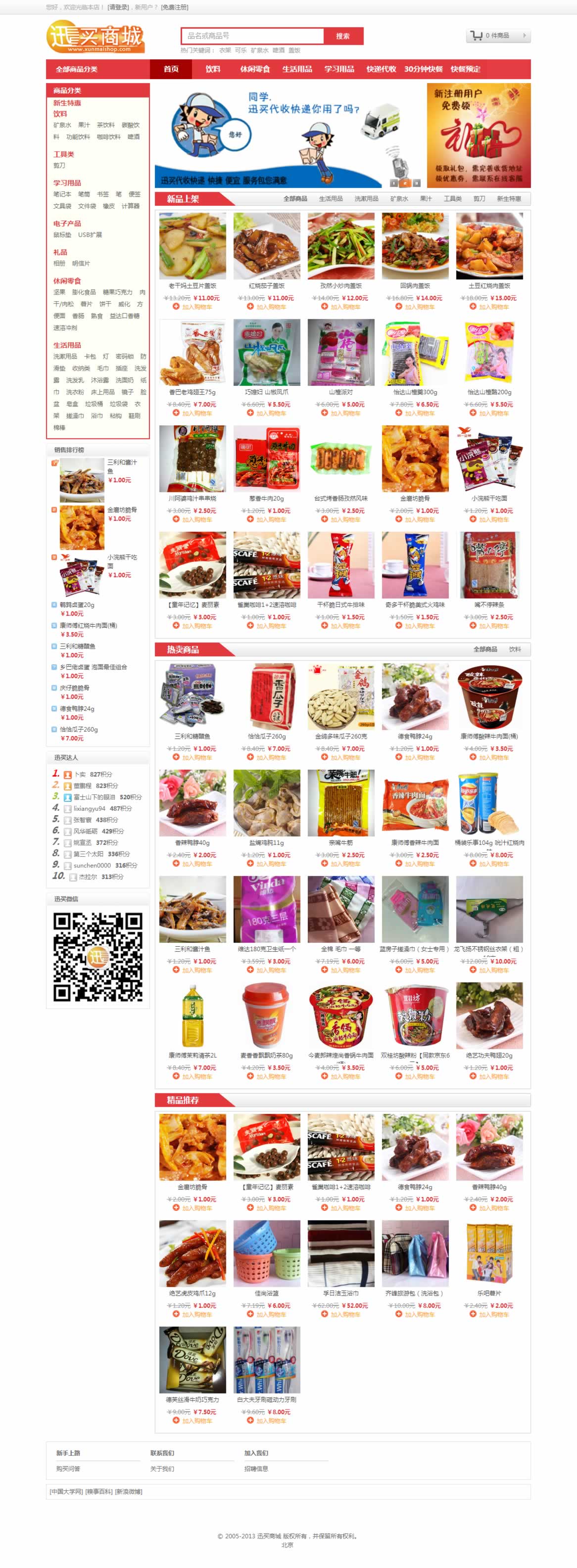This screenshot has height=1568, width=577.
Task: Choose the 矿泉水 filter under 新品上架
Action: 399,199
